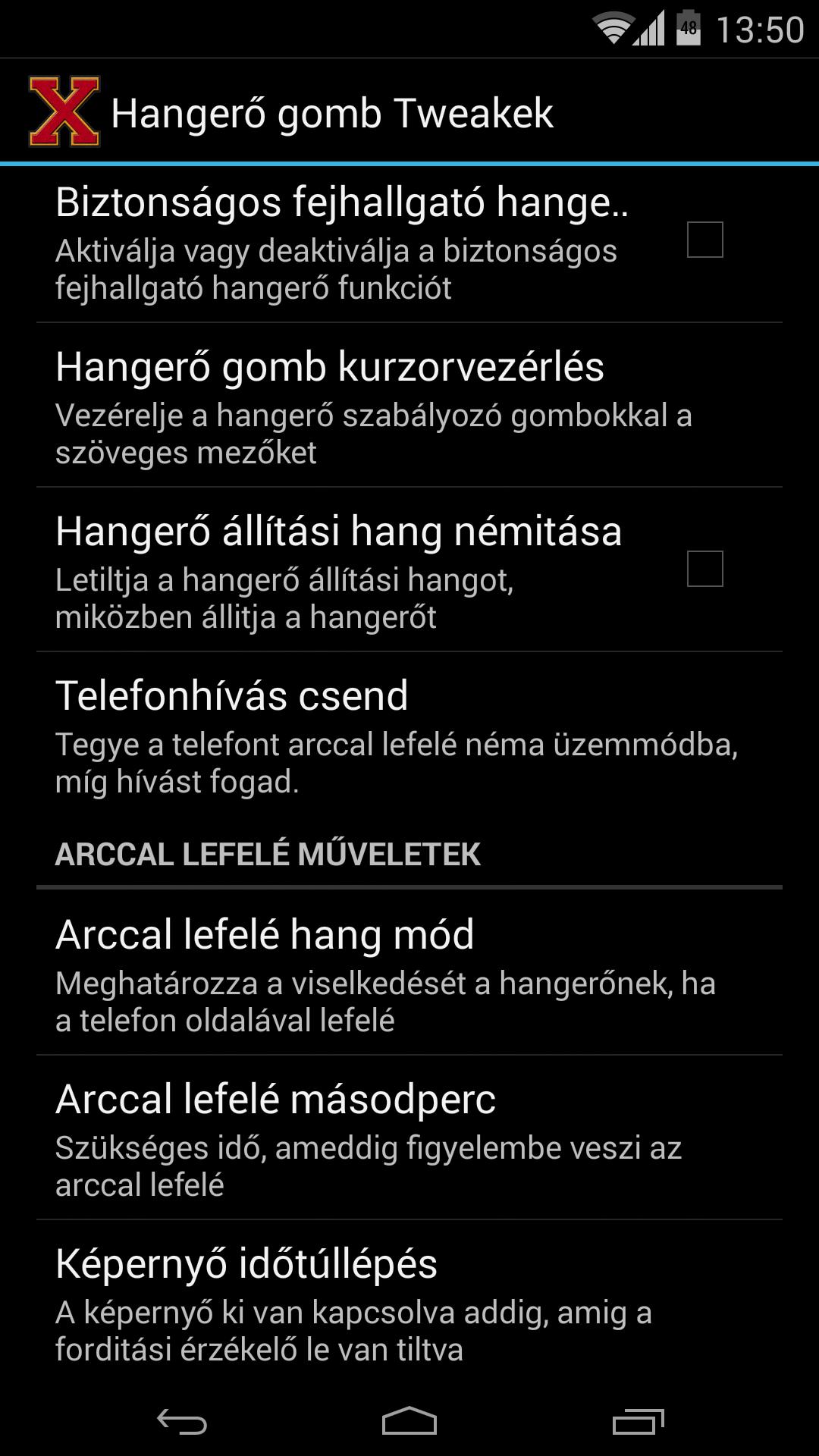The width and height of the screenshot is (819, 1456).
Task: Open Arccal lefelé hang mód setting
Action: [x=409, y=973]
